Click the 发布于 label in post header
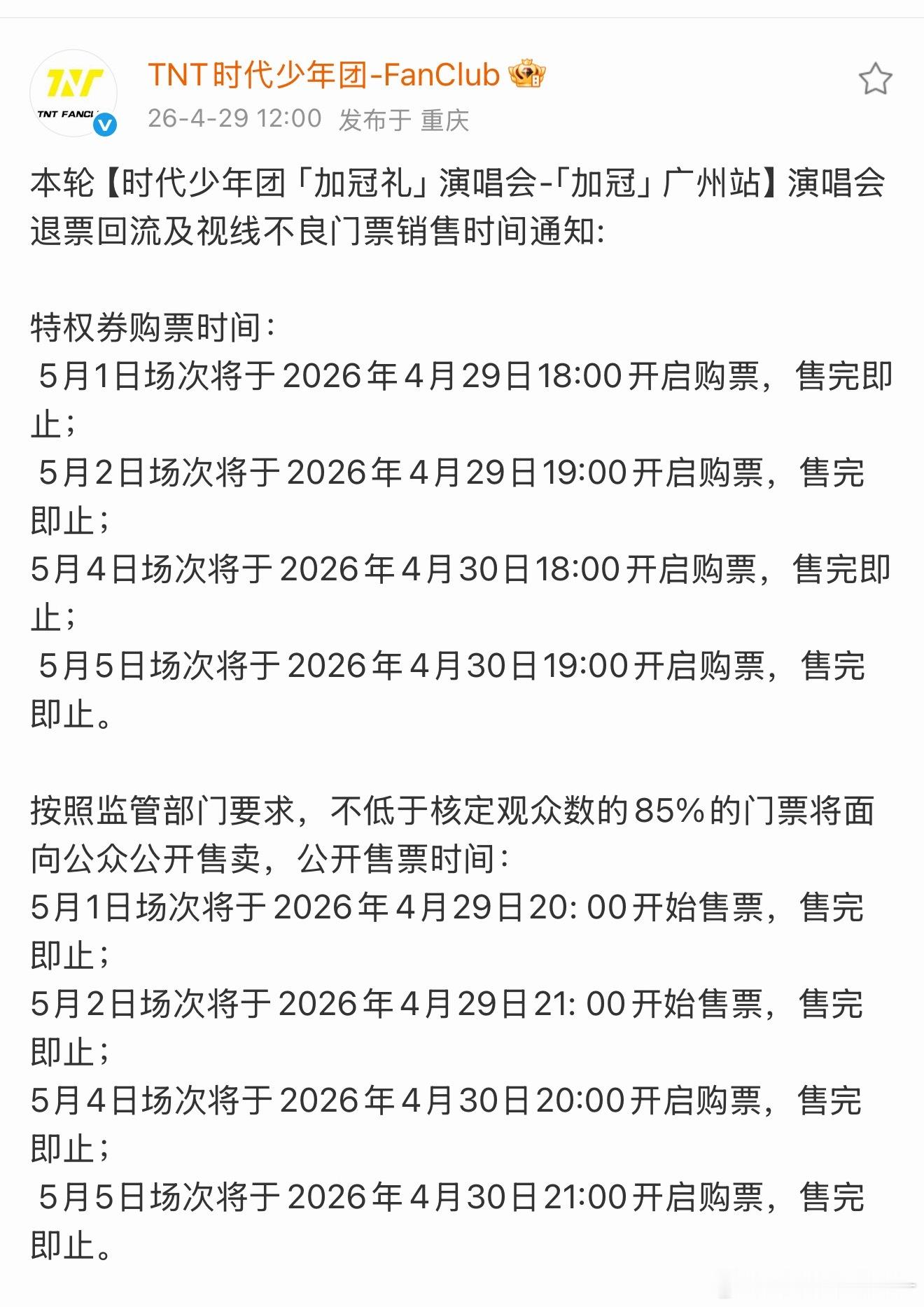This screenshot has width=924, height=1307. [x=371, y=118]
